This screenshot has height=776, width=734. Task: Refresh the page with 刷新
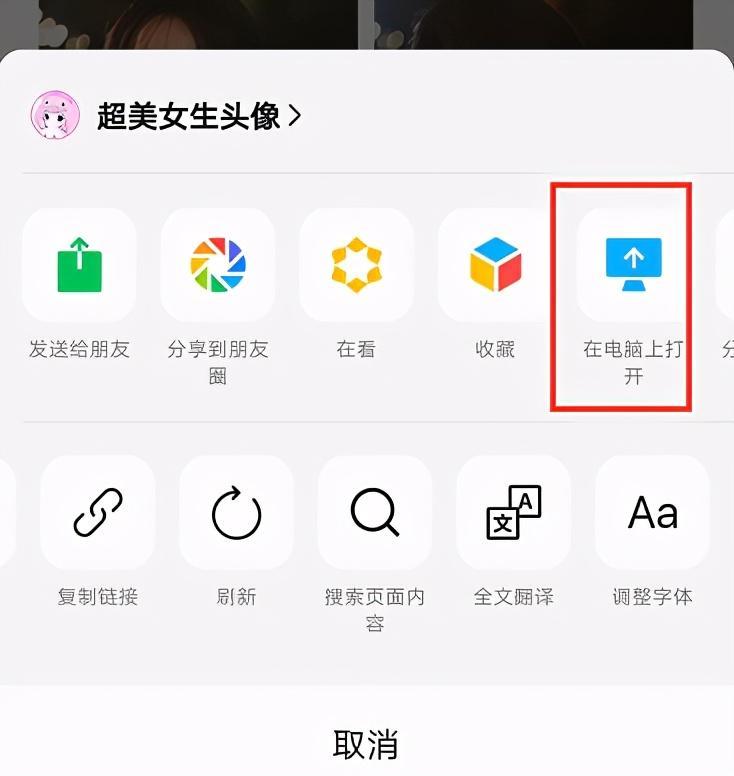click(237, 513)
